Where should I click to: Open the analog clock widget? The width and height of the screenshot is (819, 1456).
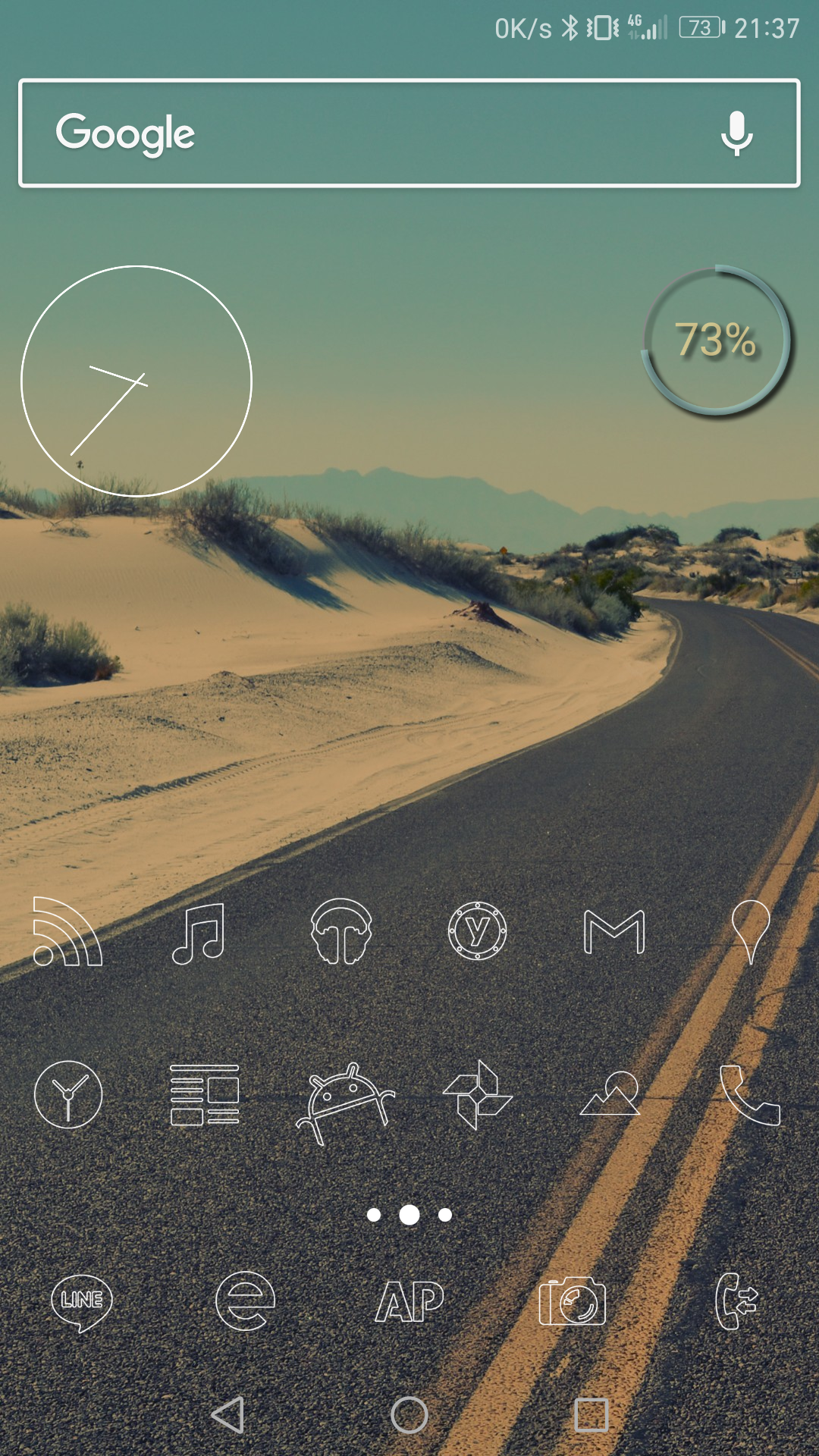[136, 381]
